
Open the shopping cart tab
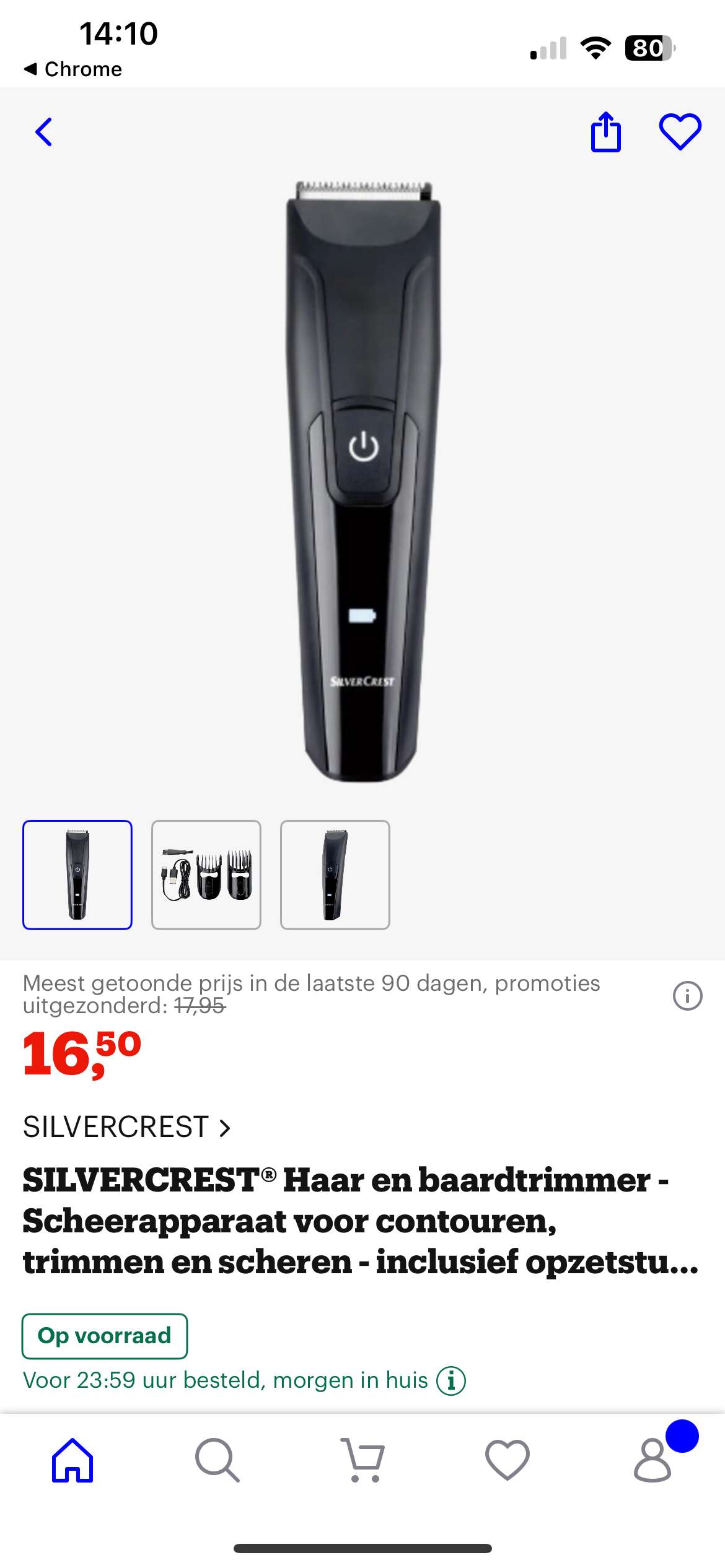click(x=362, y=1460)
